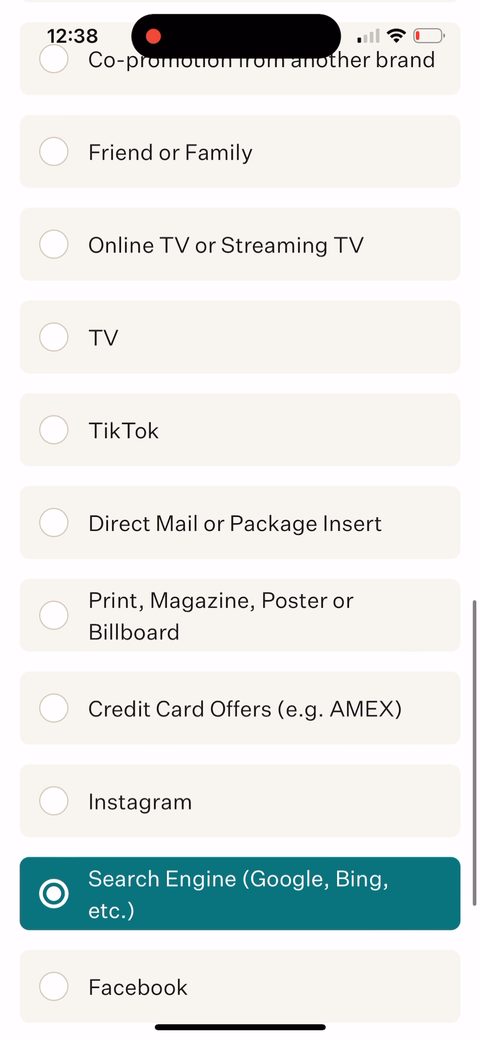Viewport: 480px width, 1040px height.
Task: Choose Co-promotion from another brand
Action: tap(240, 59)
